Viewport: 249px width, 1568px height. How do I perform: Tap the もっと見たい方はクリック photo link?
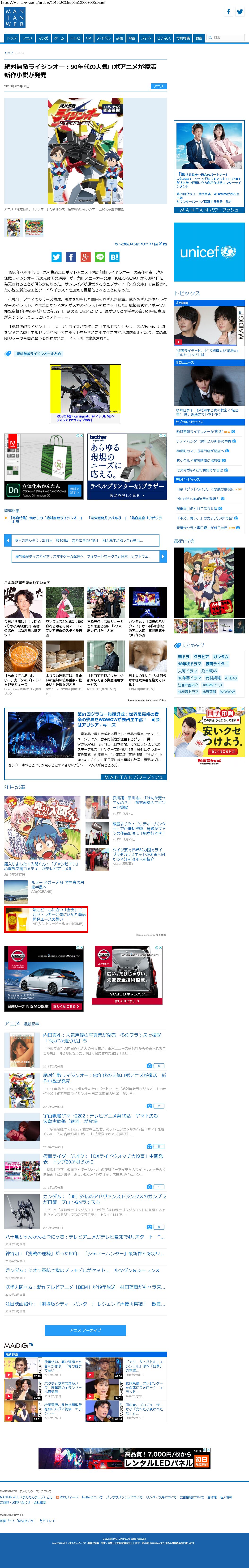140,244
